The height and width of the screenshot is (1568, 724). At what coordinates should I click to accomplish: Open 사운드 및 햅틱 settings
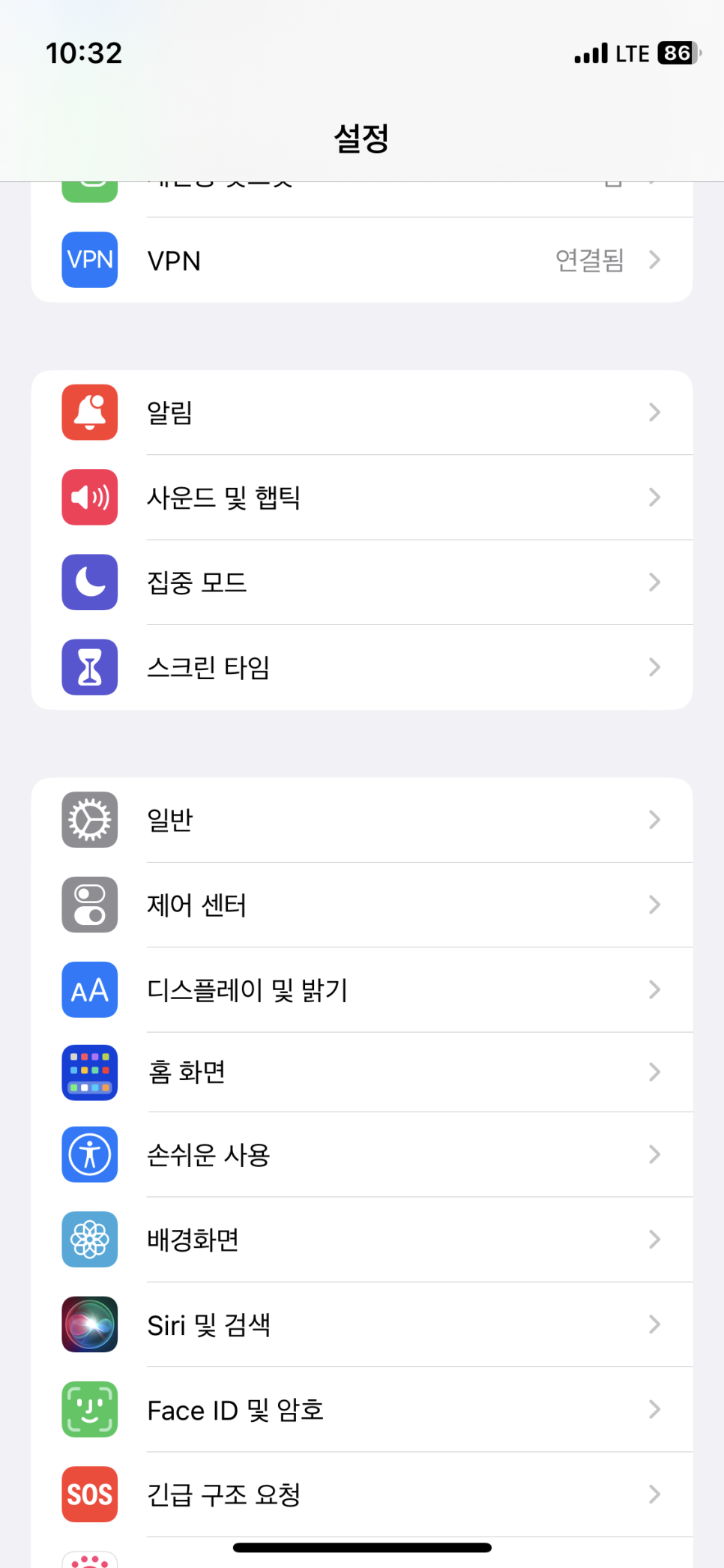point(362,497)
